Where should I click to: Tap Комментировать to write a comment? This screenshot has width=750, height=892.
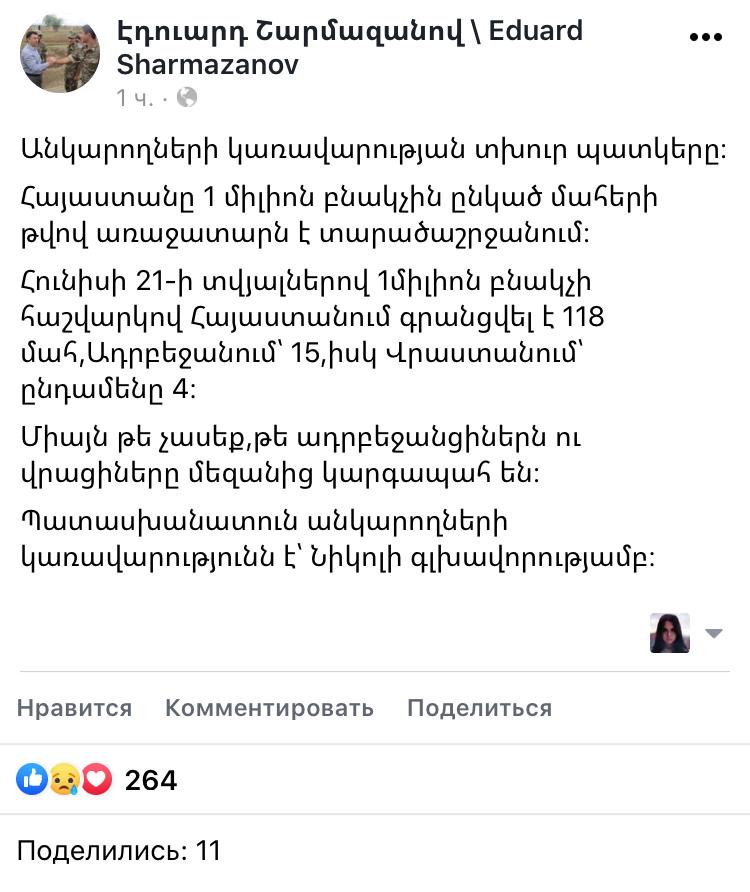click(x=269, y=708)
